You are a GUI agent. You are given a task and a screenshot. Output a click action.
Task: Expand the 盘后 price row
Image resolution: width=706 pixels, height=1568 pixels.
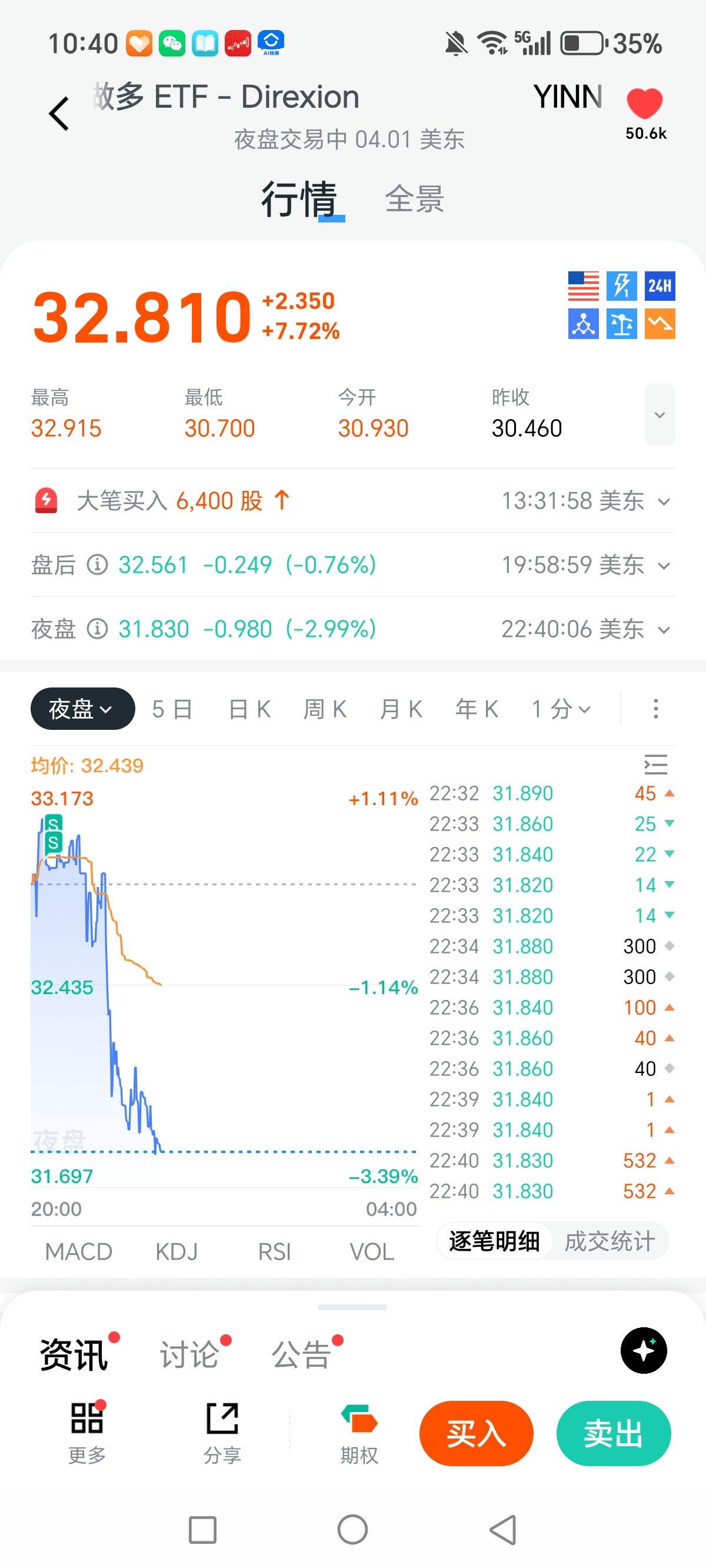(x=664, y=566)
